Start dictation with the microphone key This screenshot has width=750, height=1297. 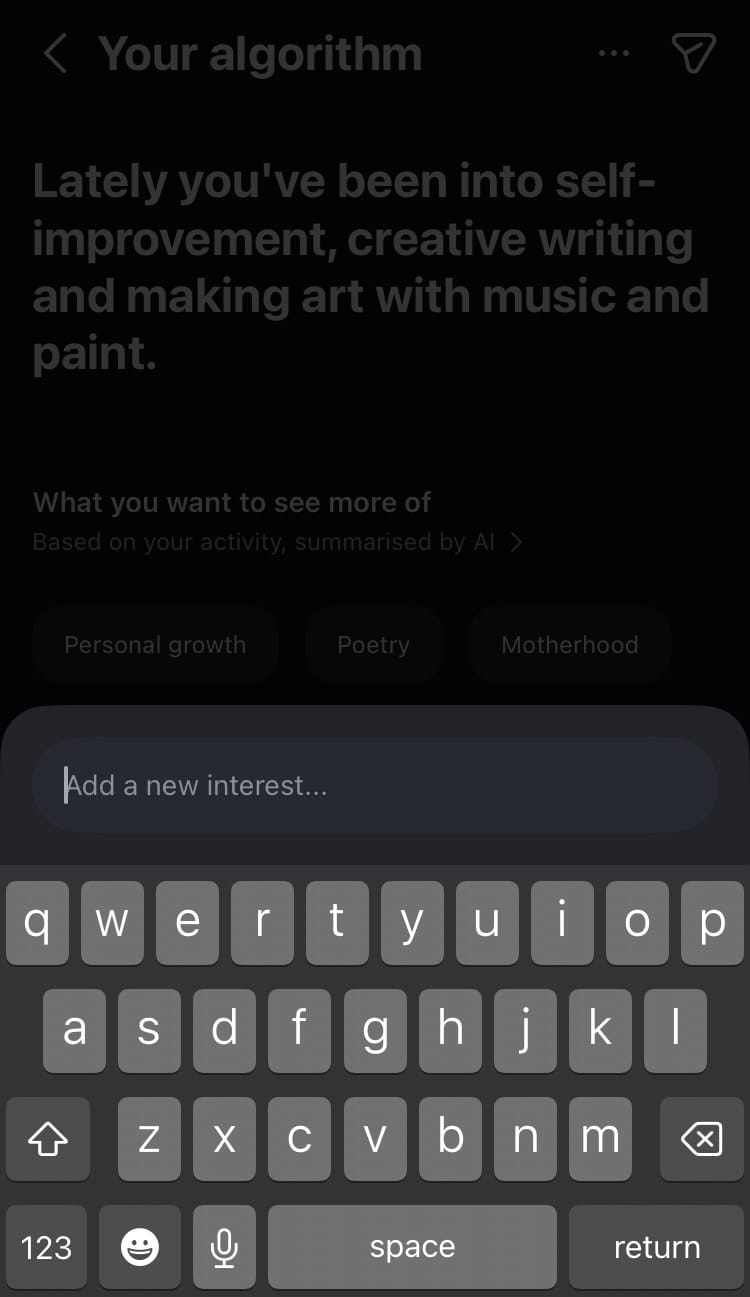click(224, 1247)
